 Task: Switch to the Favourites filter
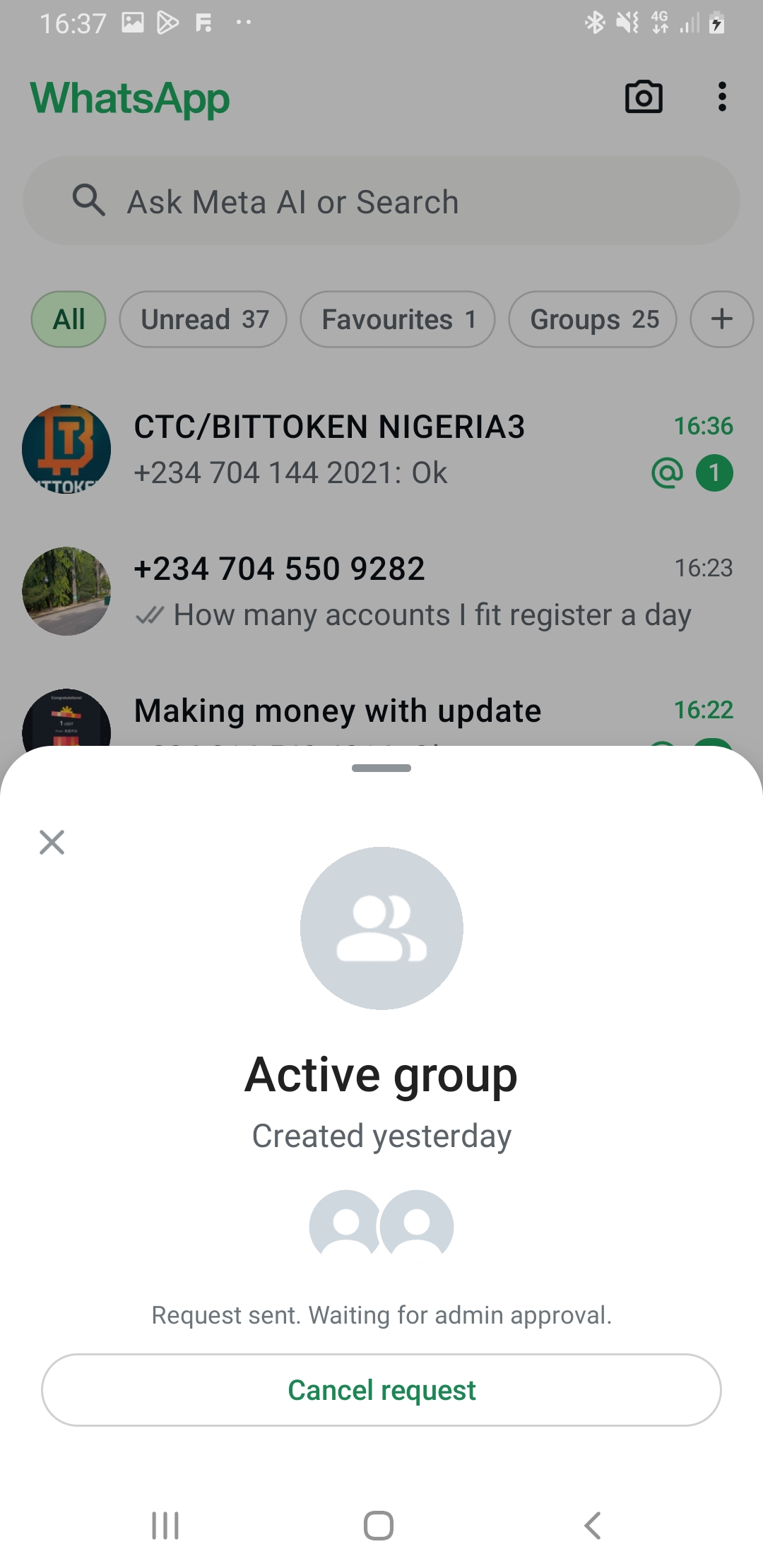(x=398, y=319)
